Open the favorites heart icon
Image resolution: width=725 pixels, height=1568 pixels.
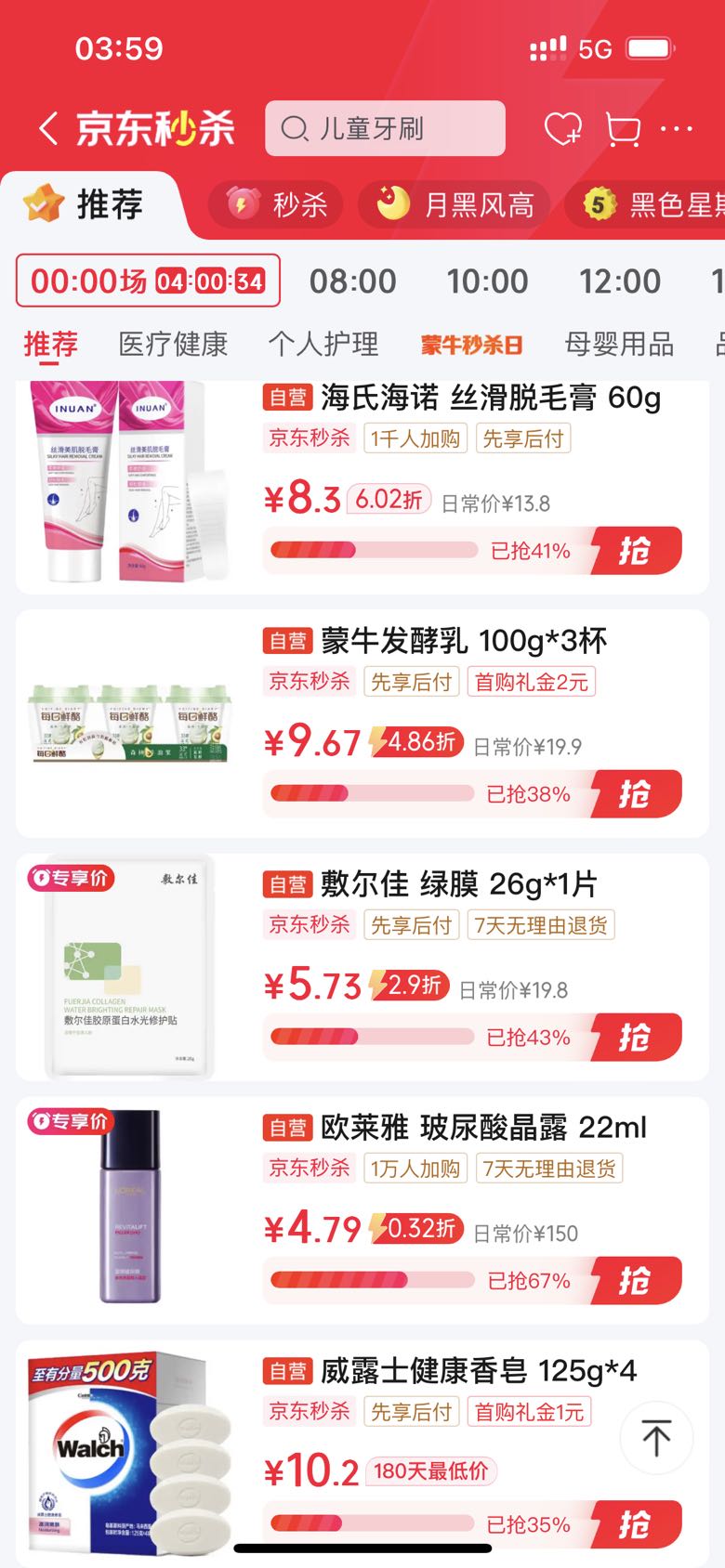(562, 128)
